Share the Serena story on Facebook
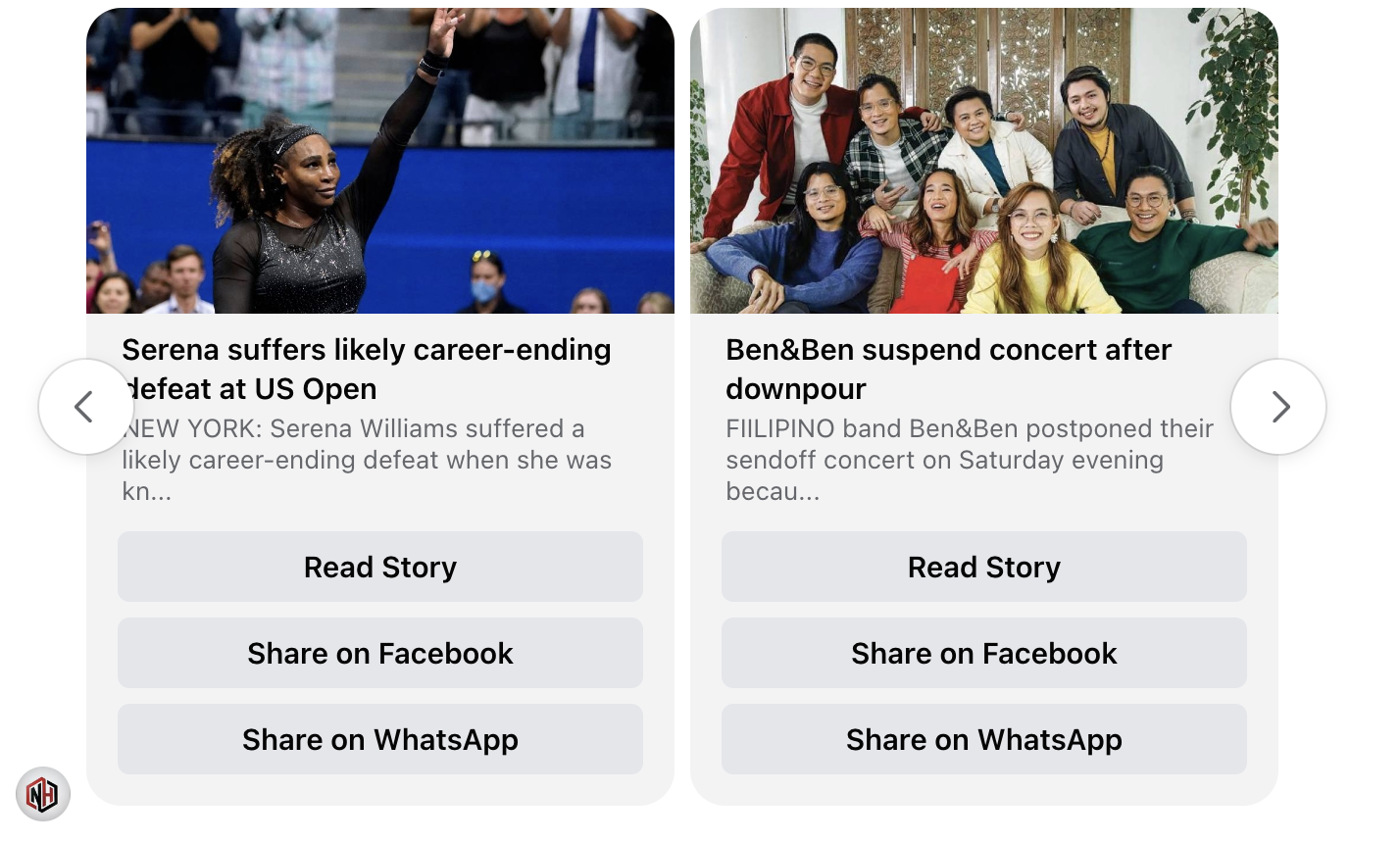 tap(380, 653)
